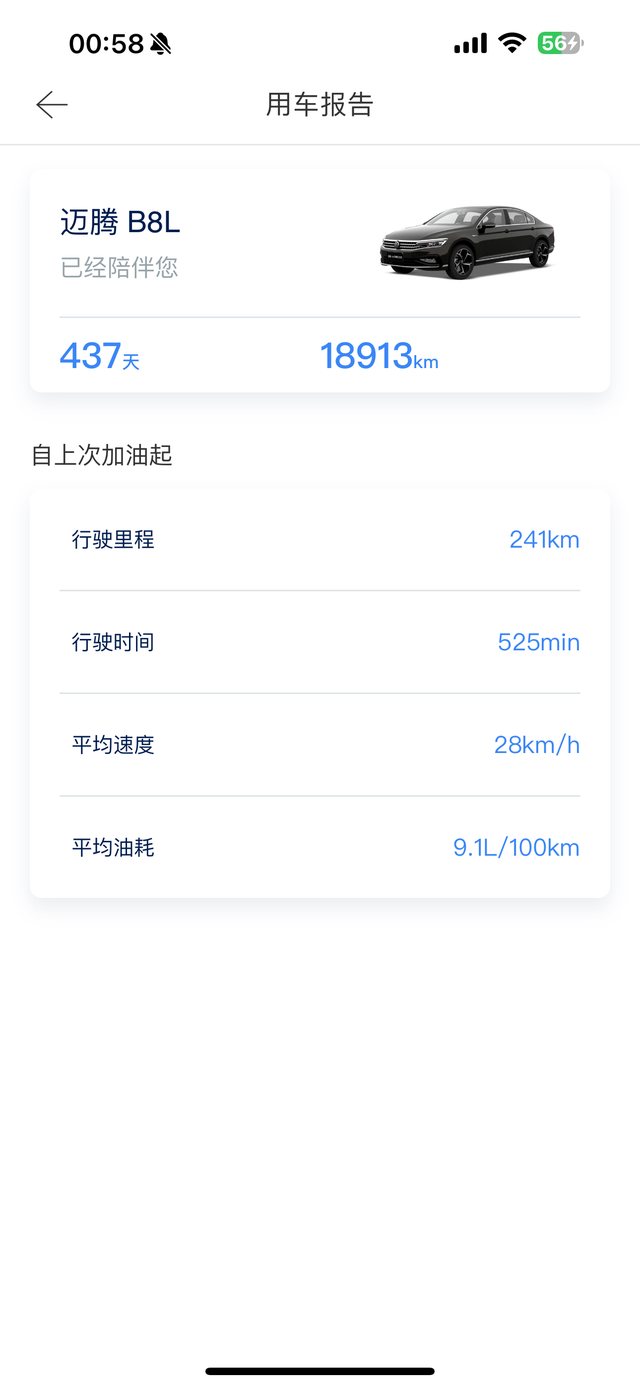Go back from the 用车报告 page
This screenshot has height=1387, width=640.
52,104
